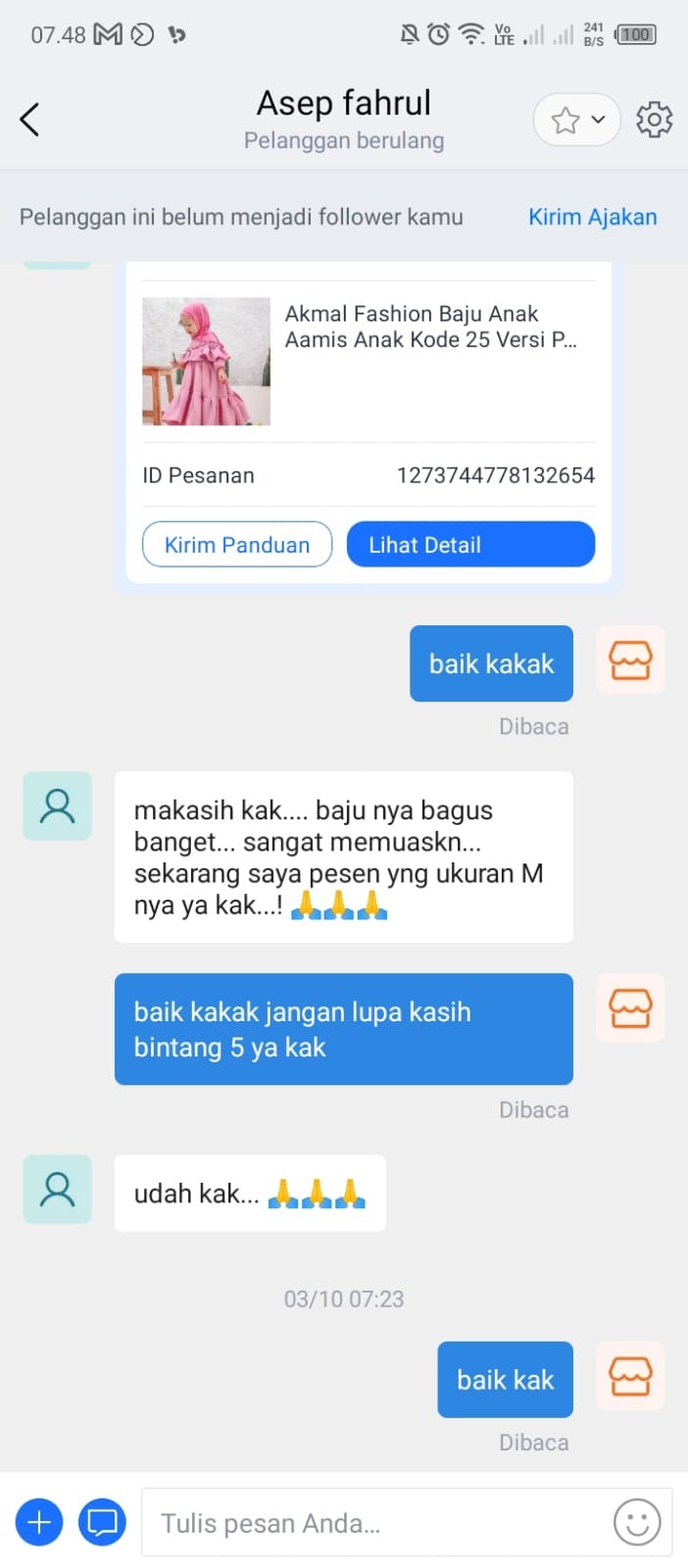
Task: Open the plus attachment menu
Action: pyautogui.click(x=39, y=1522)
